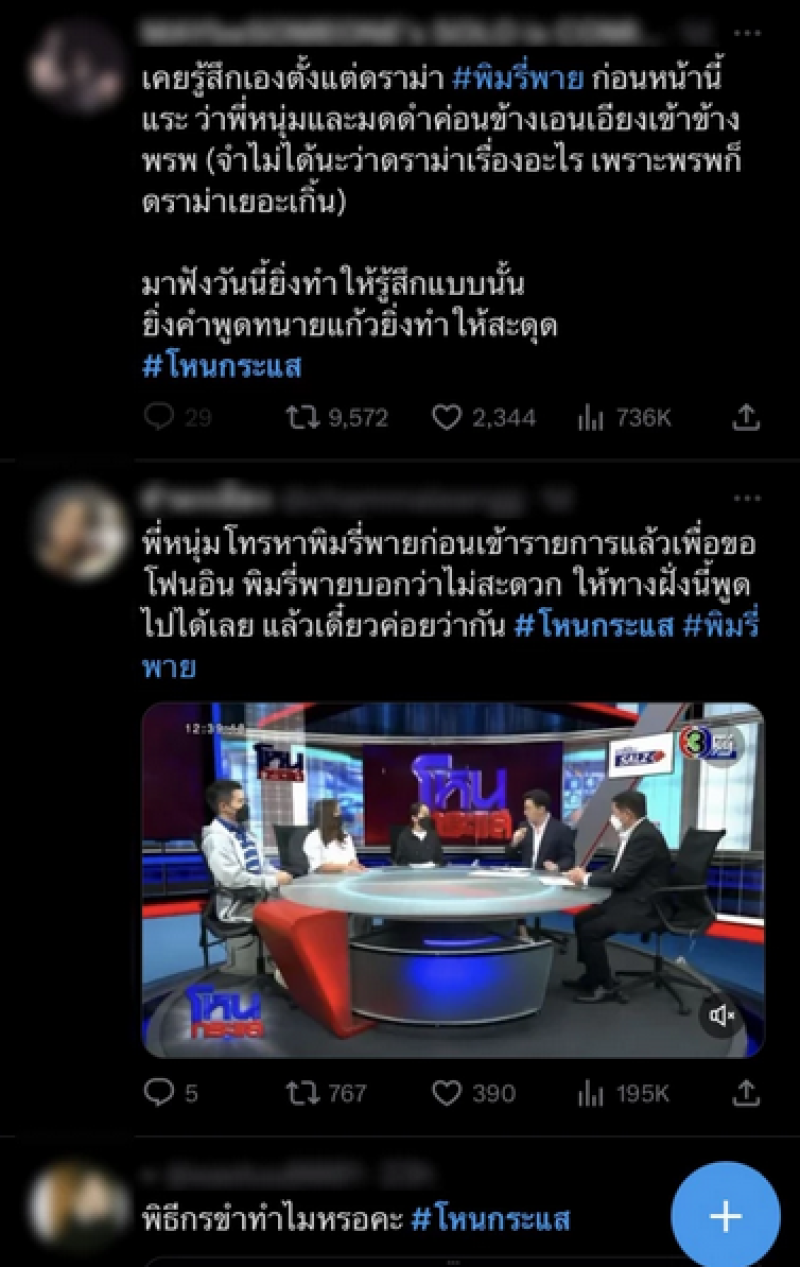Open overflow menu of the video tweet
The image size is (800, 1267).
[x=746, y=497]
